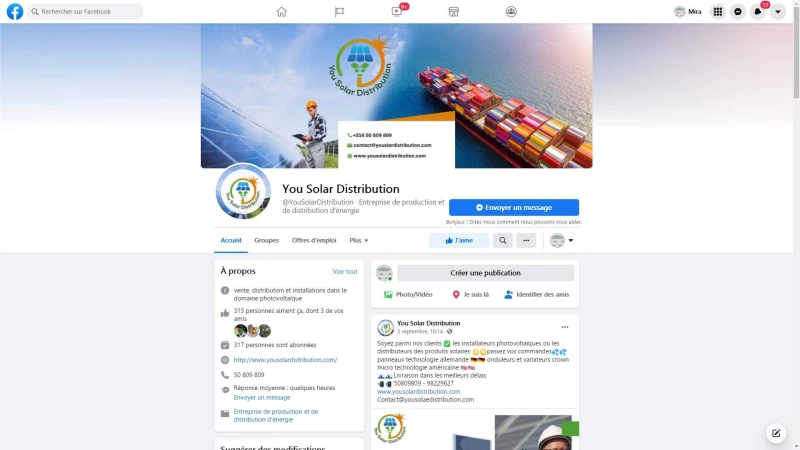Open Messenger conversations
Viewport: 800px width, 450px height.
pos(738,11)
